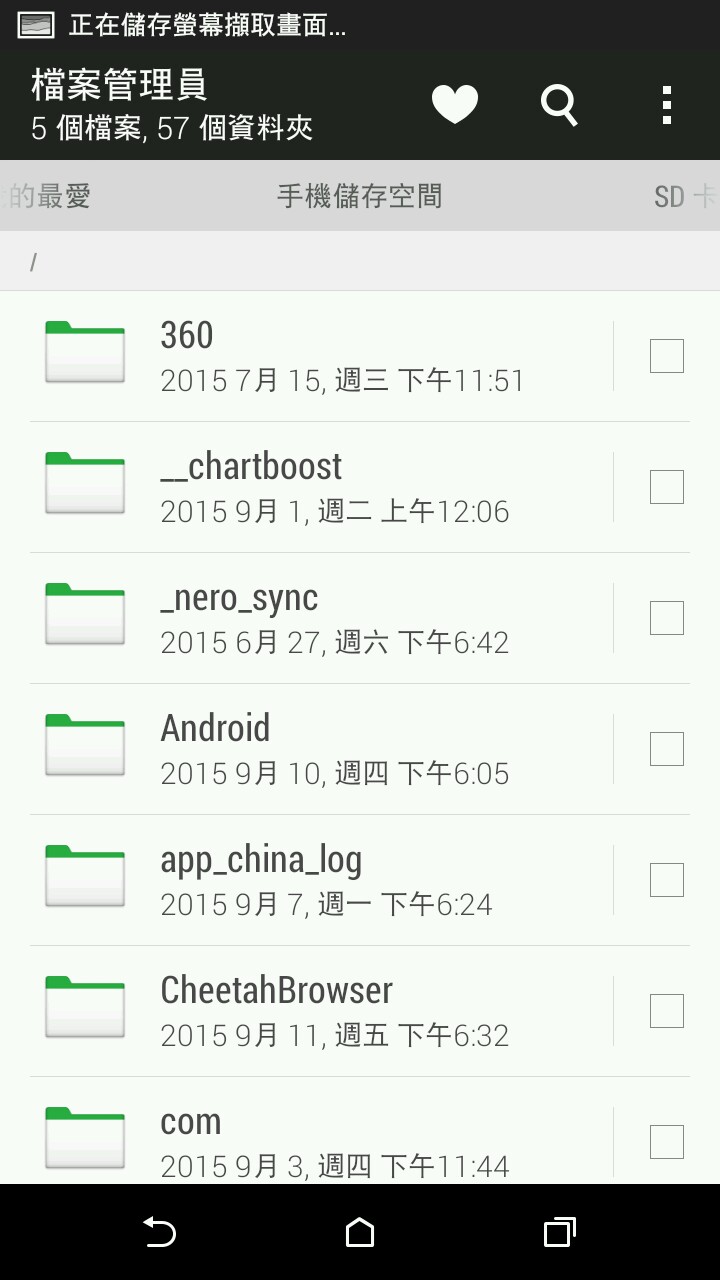Open the overflow menu
Viewport: 720px width, 1280px height.
(667, 104)
